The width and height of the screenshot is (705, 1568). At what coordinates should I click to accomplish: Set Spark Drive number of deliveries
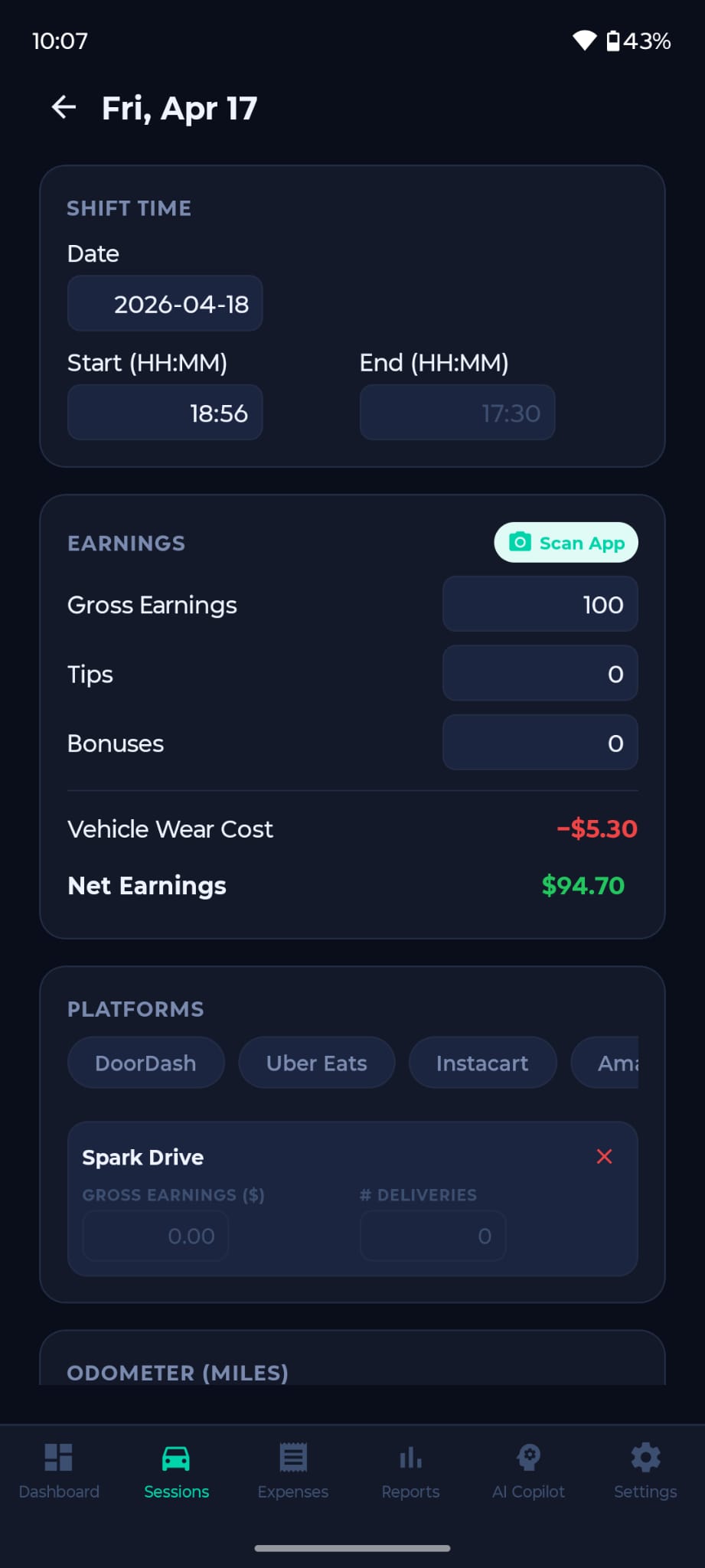432,1236
